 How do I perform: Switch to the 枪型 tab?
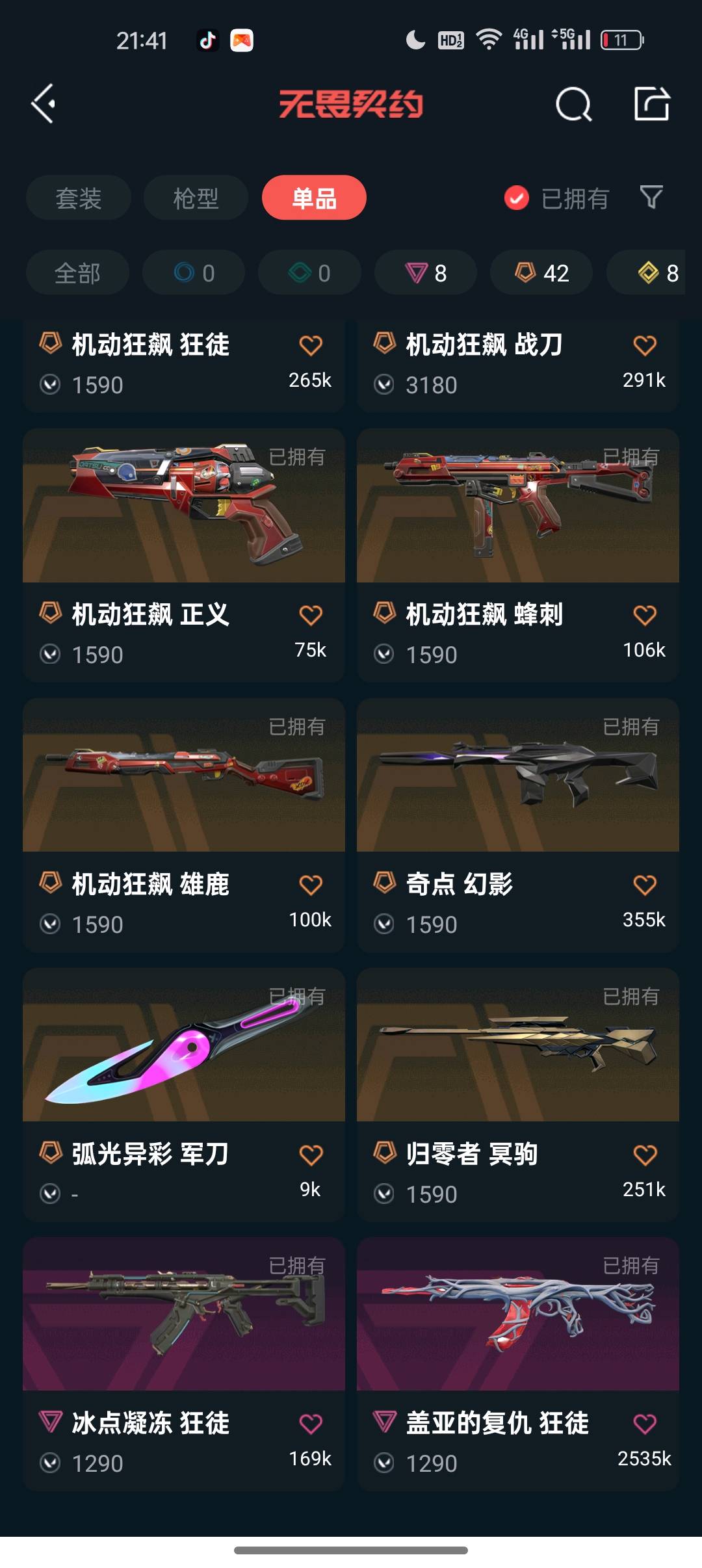196,198
